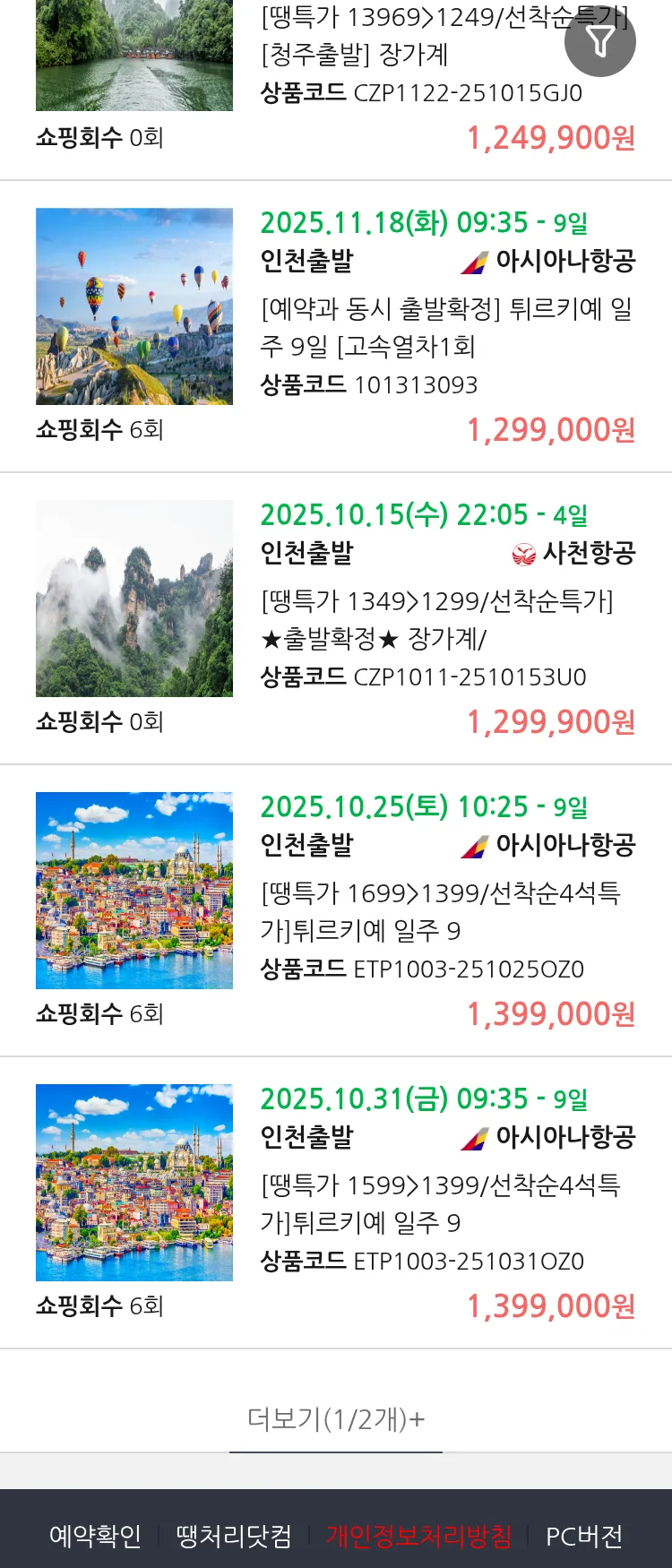This screenshot has width=672, height=1568.
Task: Open the 2025.11.18 튀르키예 일주 package
Action: [446, 328]
